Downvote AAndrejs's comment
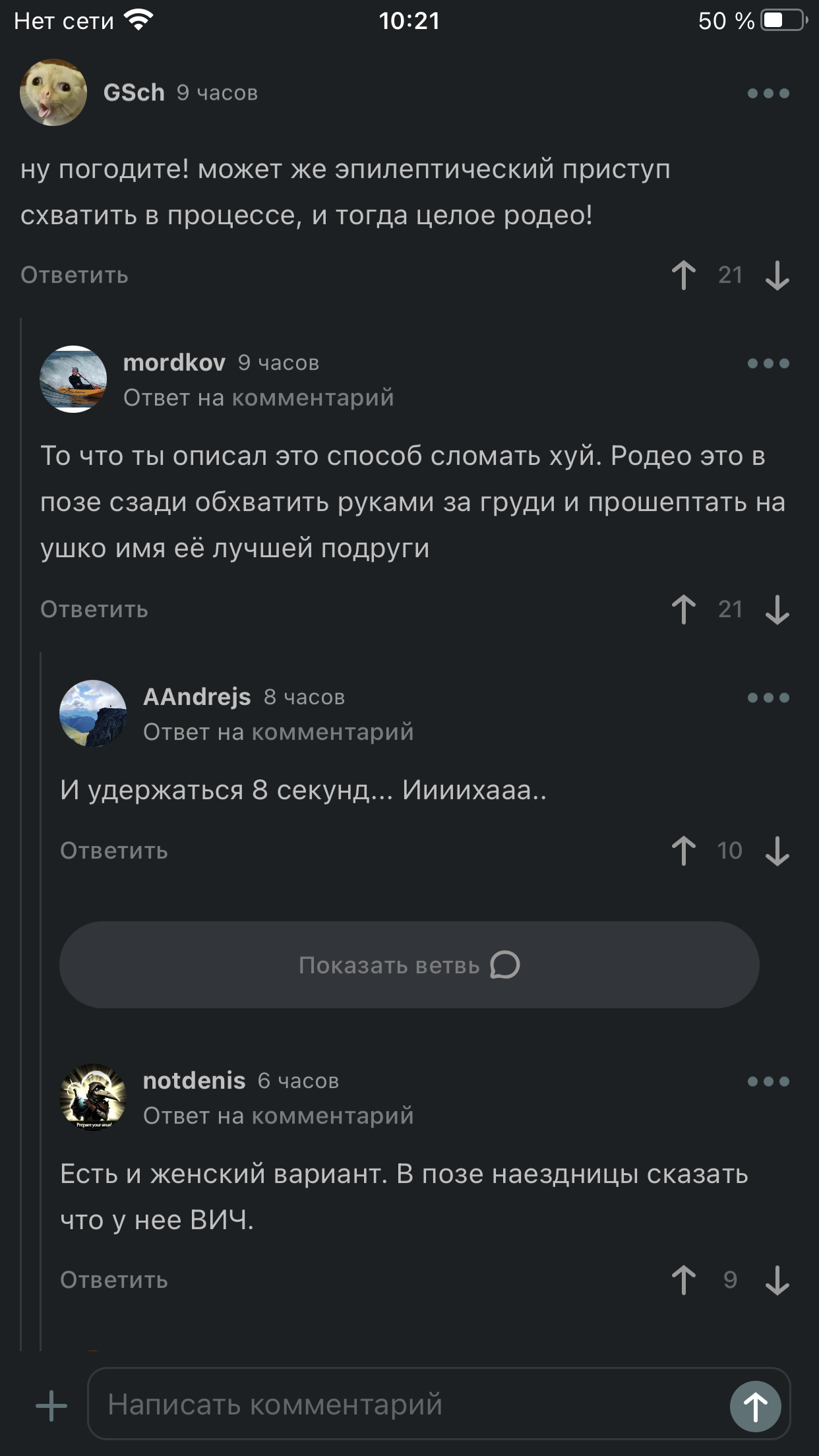 pyautogui.click(x=777, y=851)
